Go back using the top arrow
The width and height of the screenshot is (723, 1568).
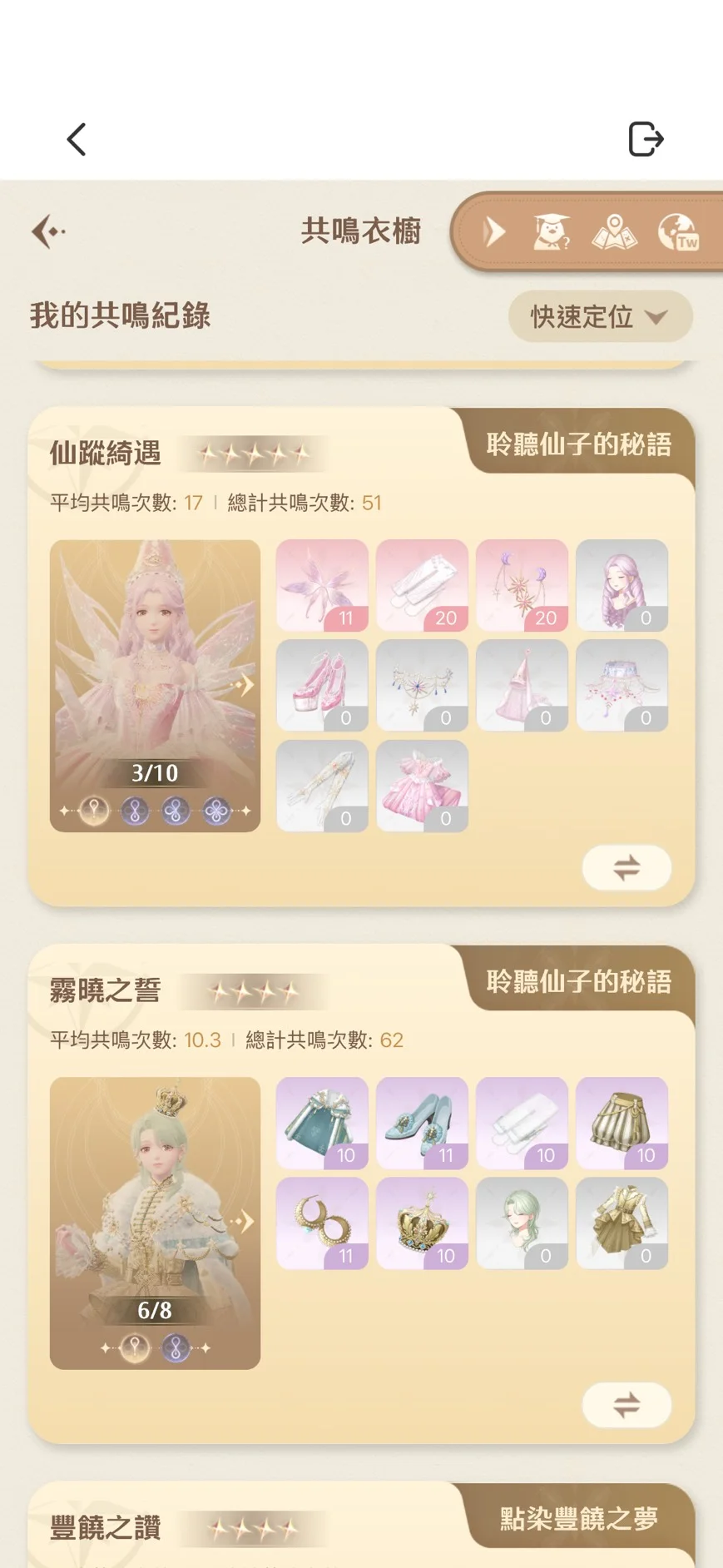77,140
